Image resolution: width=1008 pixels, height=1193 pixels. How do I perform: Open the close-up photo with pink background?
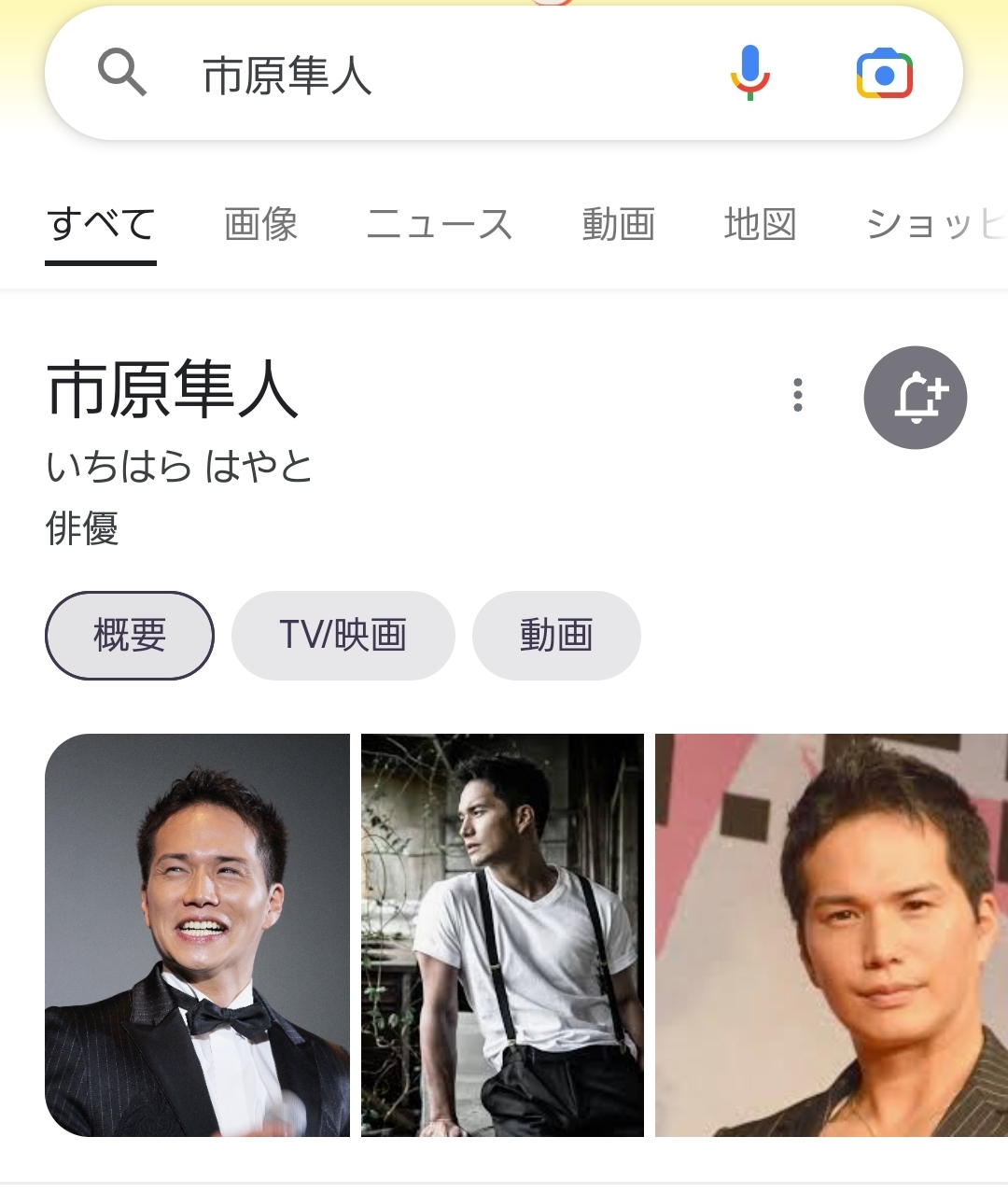tap(831, 935)
